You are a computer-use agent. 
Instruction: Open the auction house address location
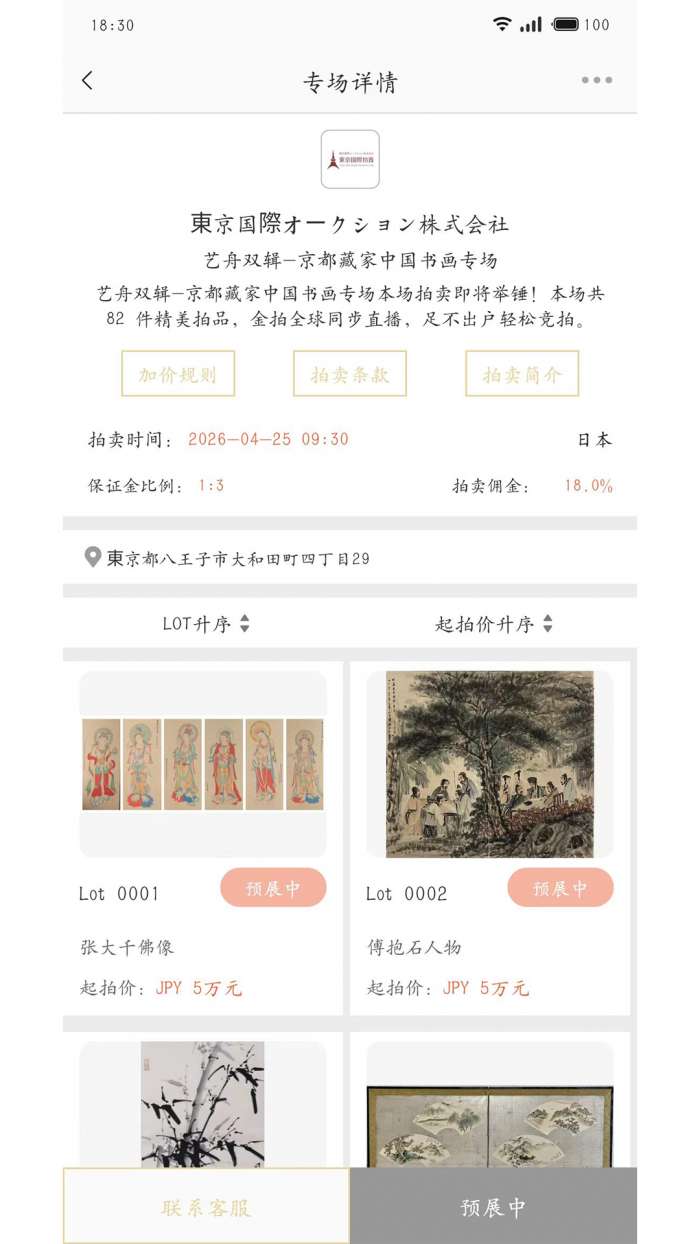pos(238,558)
